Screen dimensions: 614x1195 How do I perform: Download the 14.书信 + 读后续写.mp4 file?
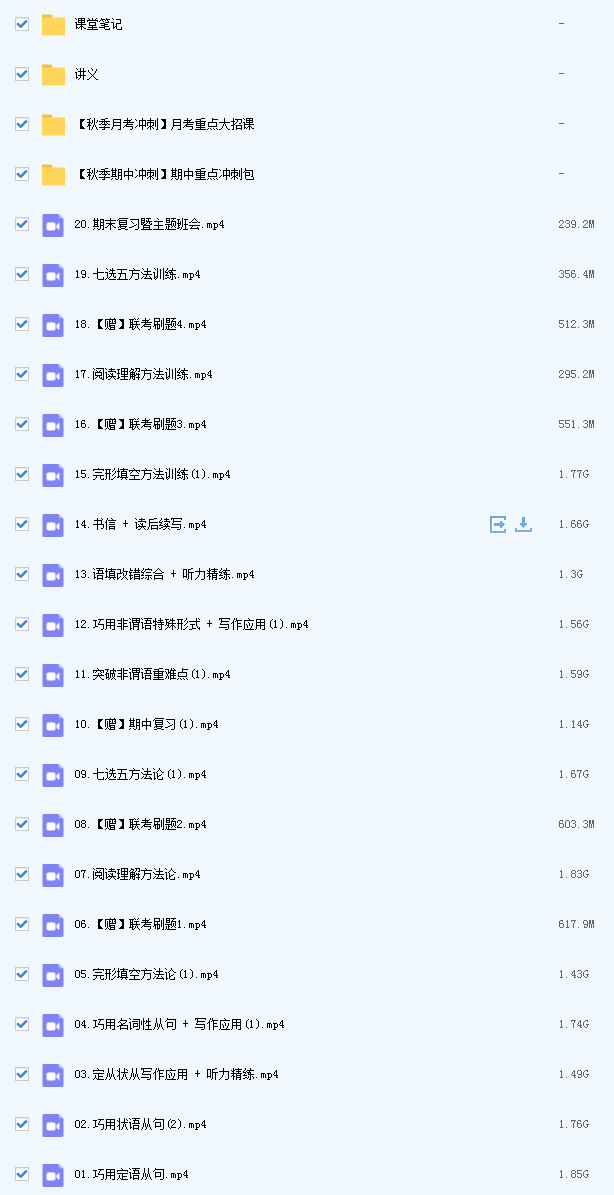[523, 524]
